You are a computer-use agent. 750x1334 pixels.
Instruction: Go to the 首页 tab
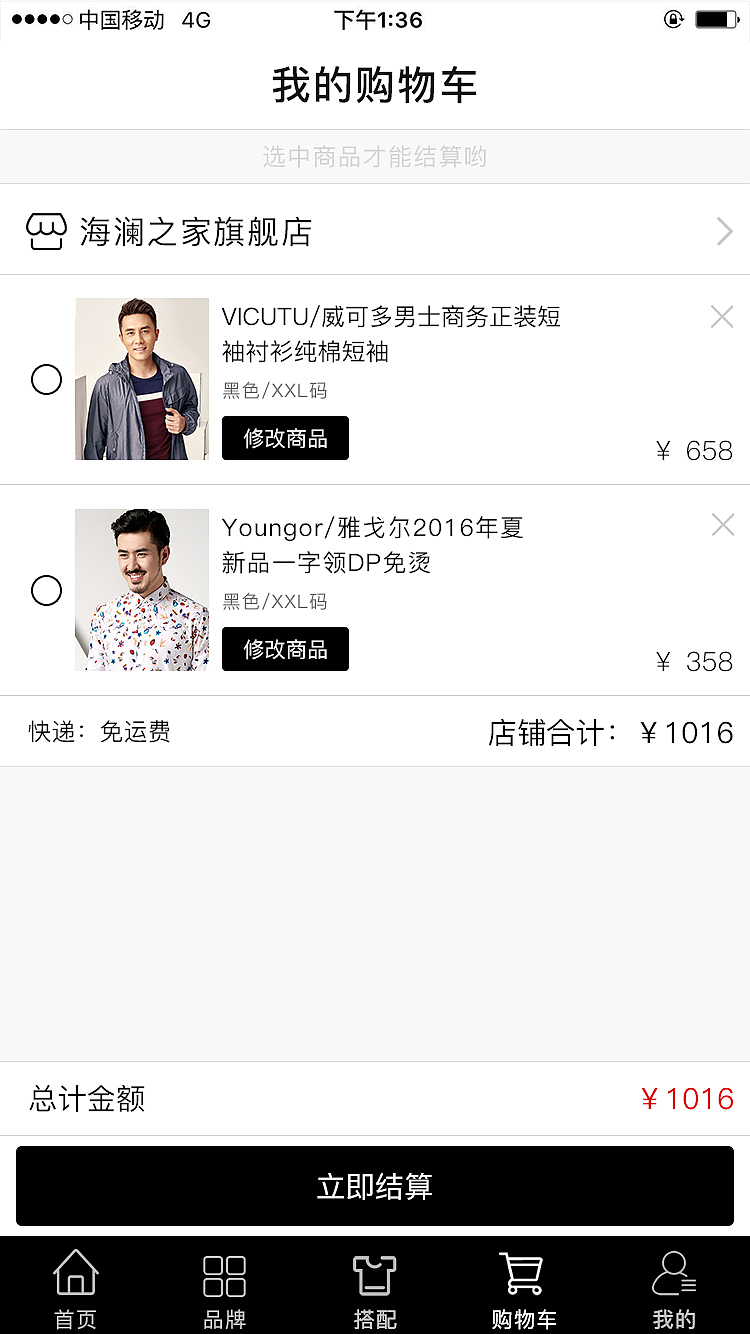[x=75, y=1288]
